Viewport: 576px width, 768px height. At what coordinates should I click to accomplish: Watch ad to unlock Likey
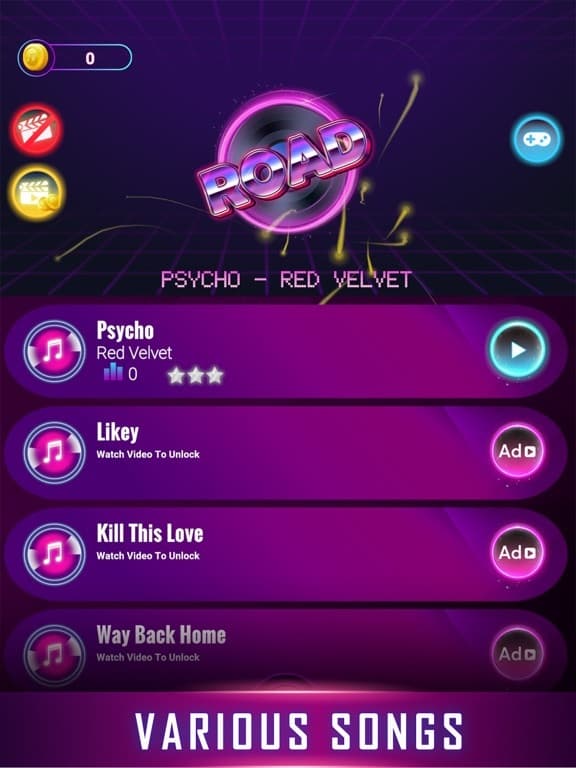tap(518, 451)
